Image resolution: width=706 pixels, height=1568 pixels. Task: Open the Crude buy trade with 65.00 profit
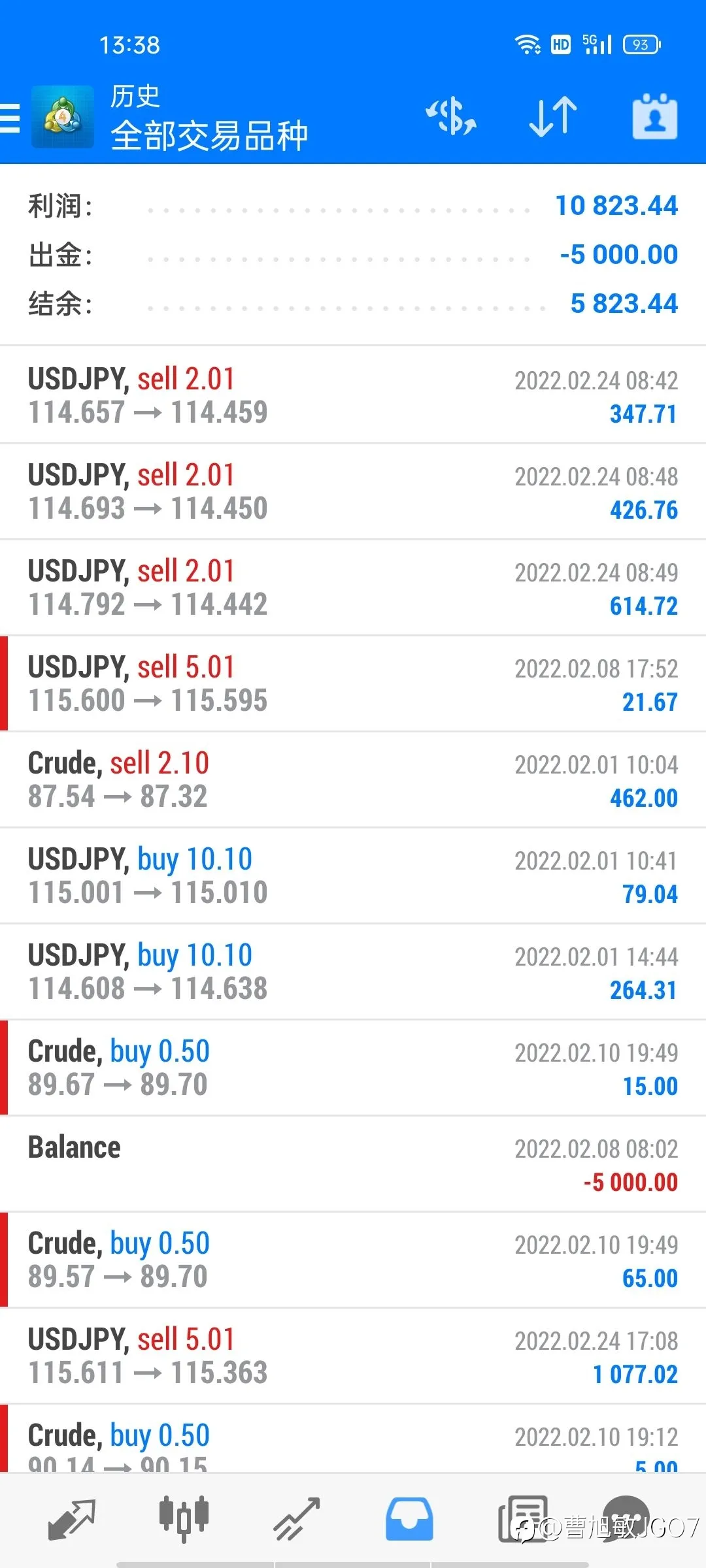point(353,1260)
